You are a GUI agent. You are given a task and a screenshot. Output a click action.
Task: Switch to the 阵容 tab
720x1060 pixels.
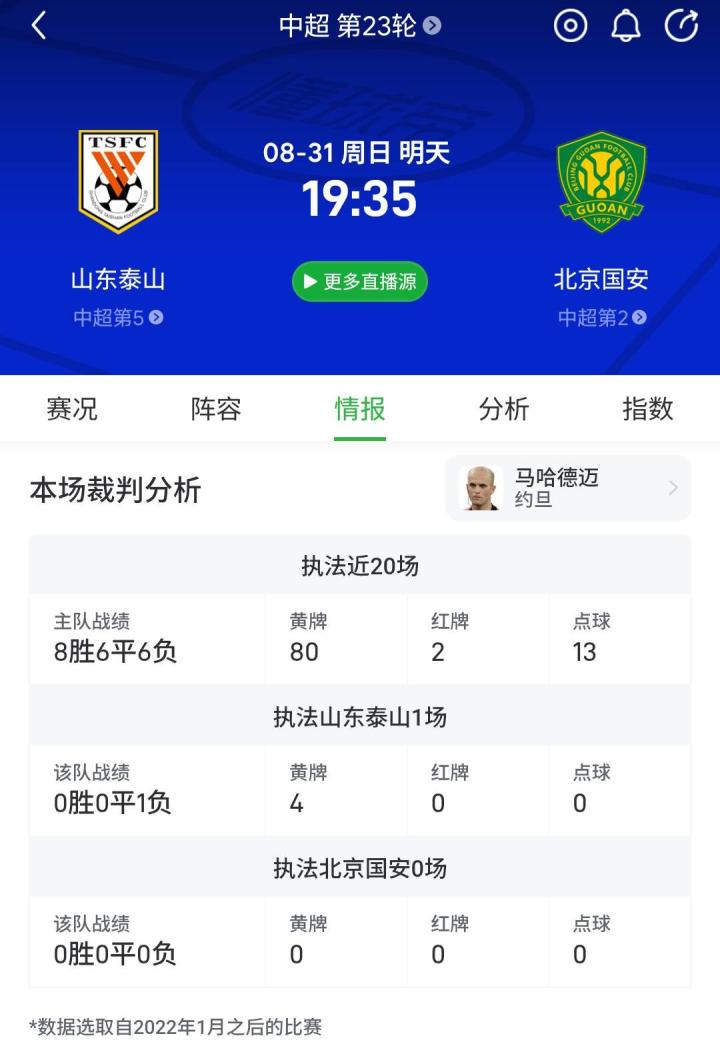click(x=216, y=409)
